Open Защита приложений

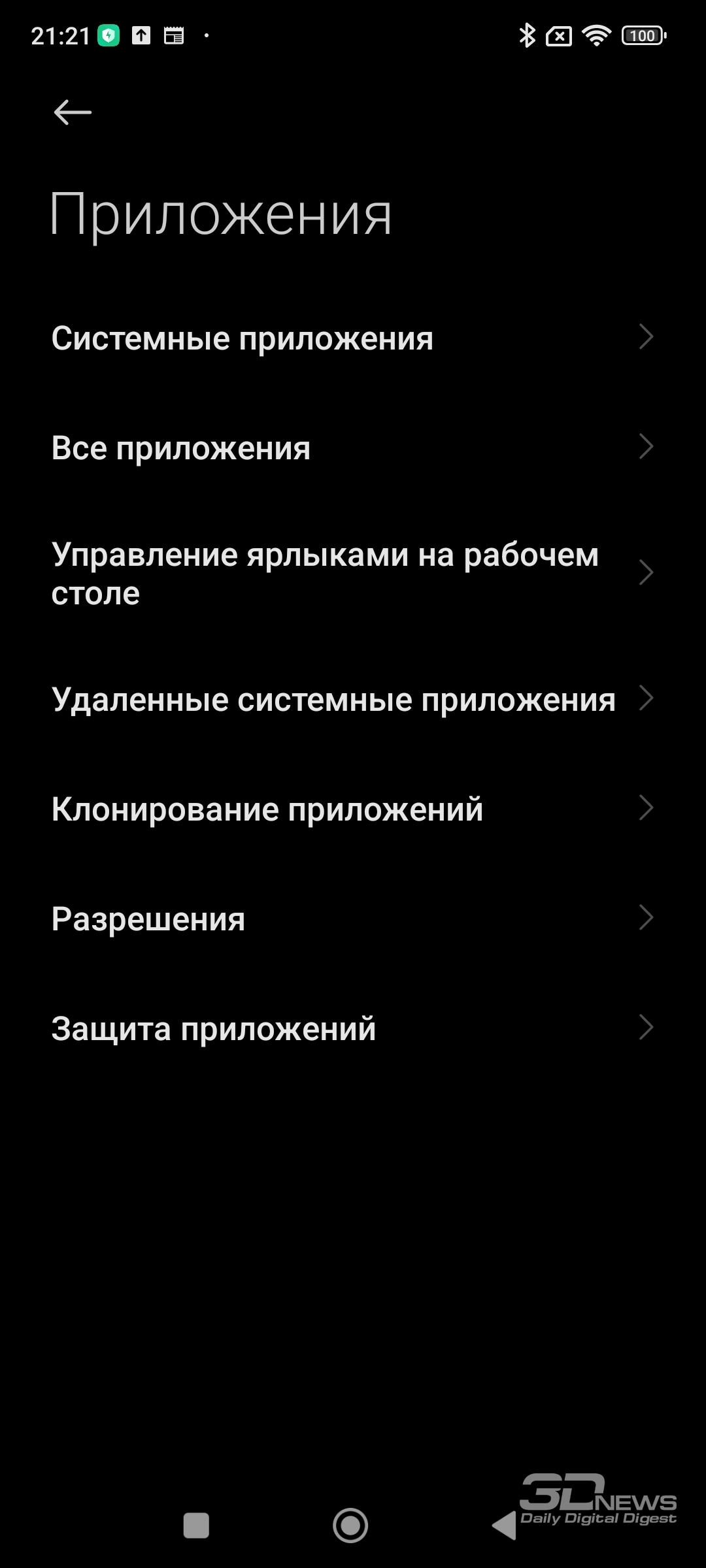click(x=353, y=1028)
